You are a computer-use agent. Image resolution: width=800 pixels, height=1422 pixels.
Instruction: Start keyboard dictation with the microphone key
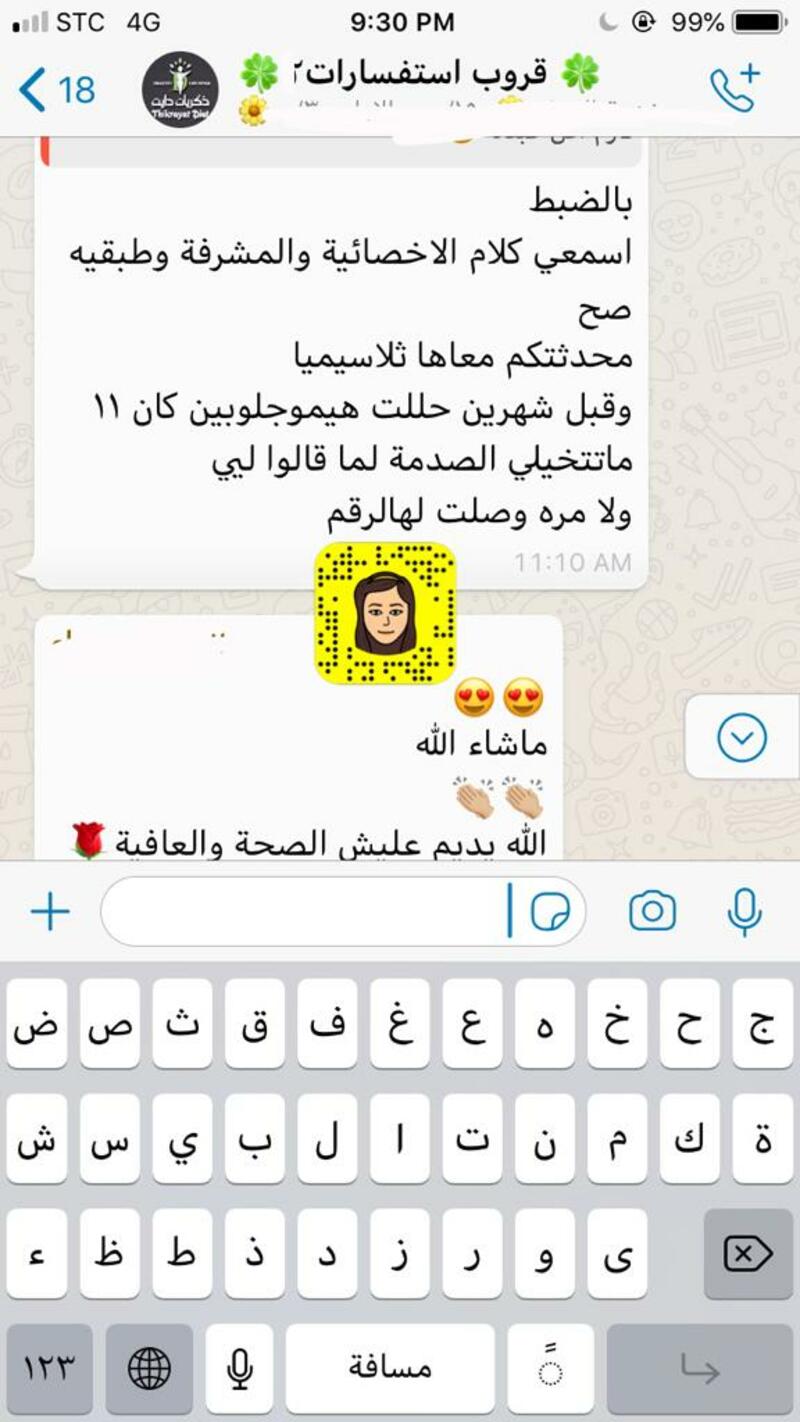click(x=239, y=1369)
